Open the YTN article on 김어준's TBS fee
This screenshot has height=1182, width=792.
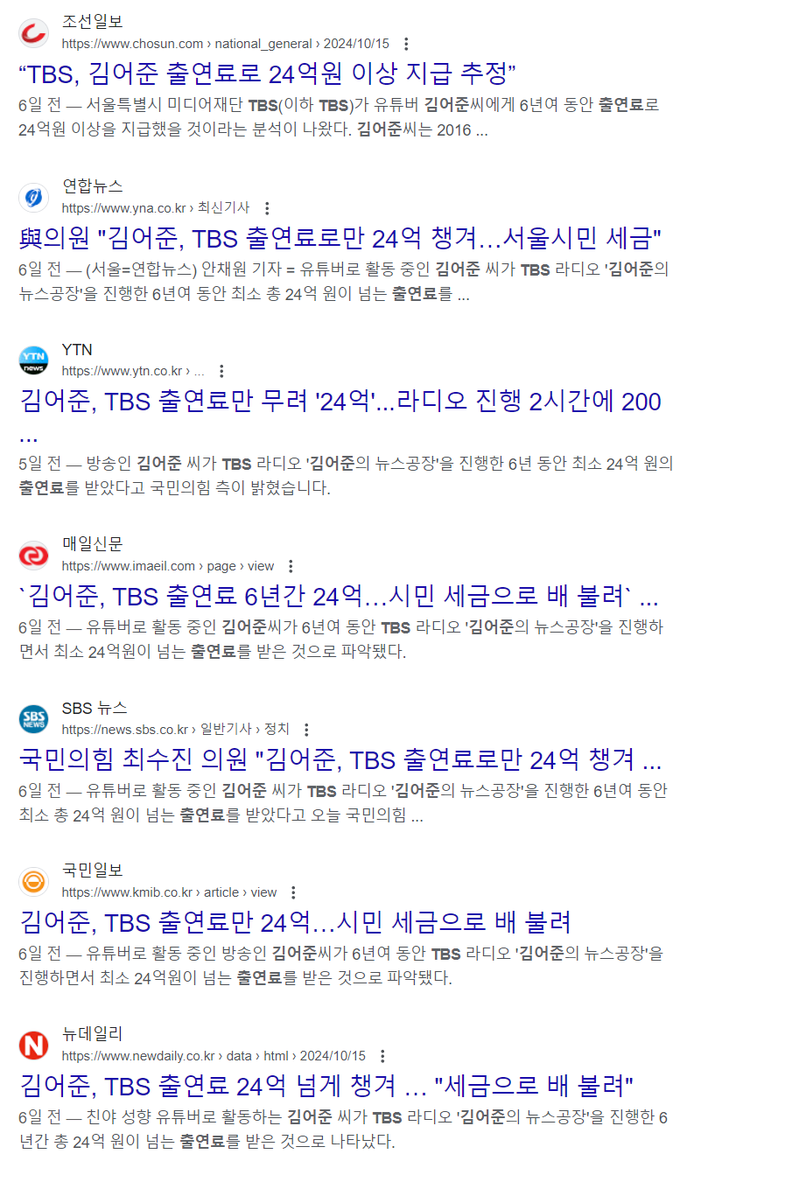click(x=340, y=402)
